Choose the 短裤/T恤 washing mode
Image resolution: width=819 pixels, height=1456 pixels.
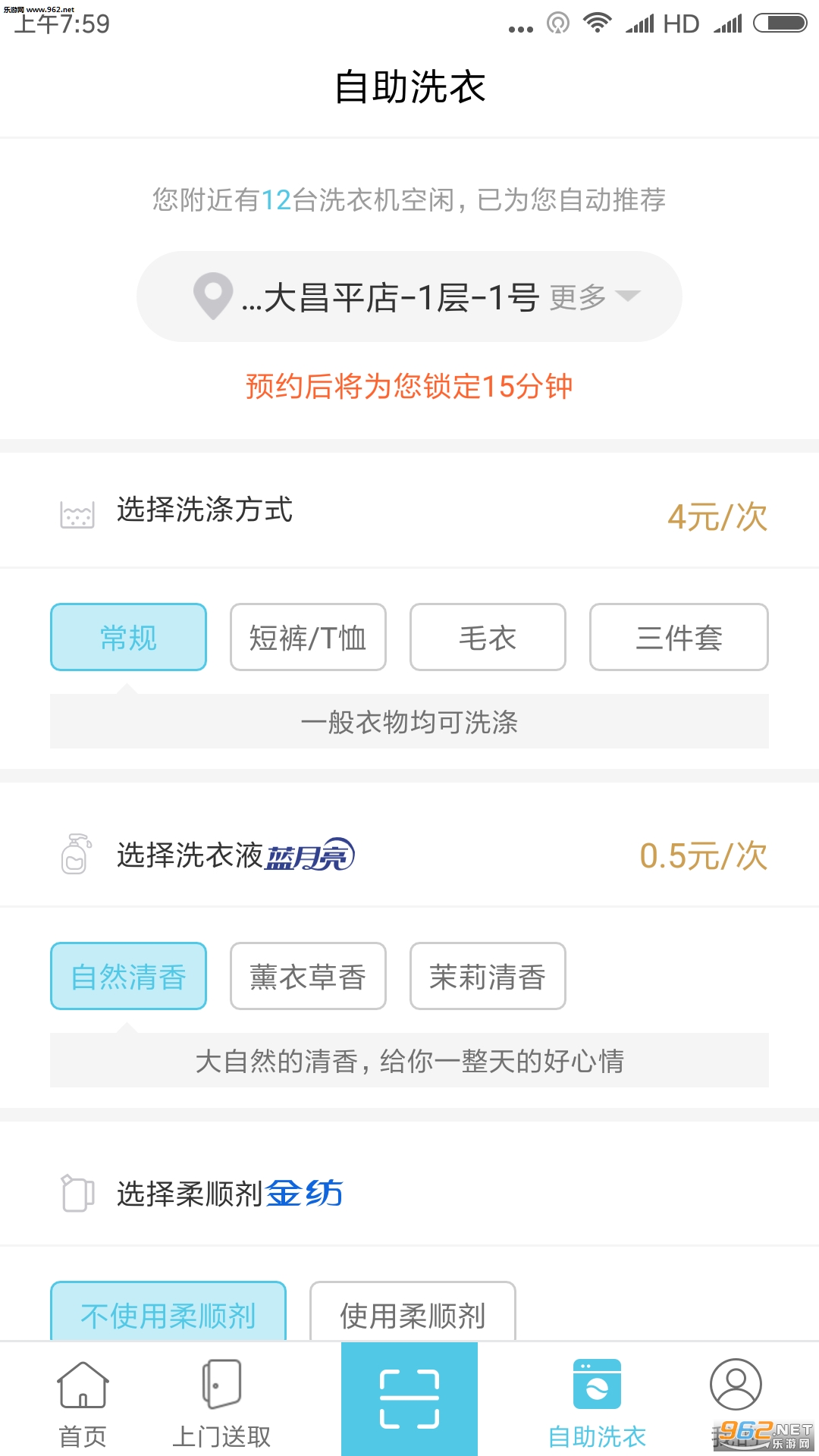[x=308, y=637]
